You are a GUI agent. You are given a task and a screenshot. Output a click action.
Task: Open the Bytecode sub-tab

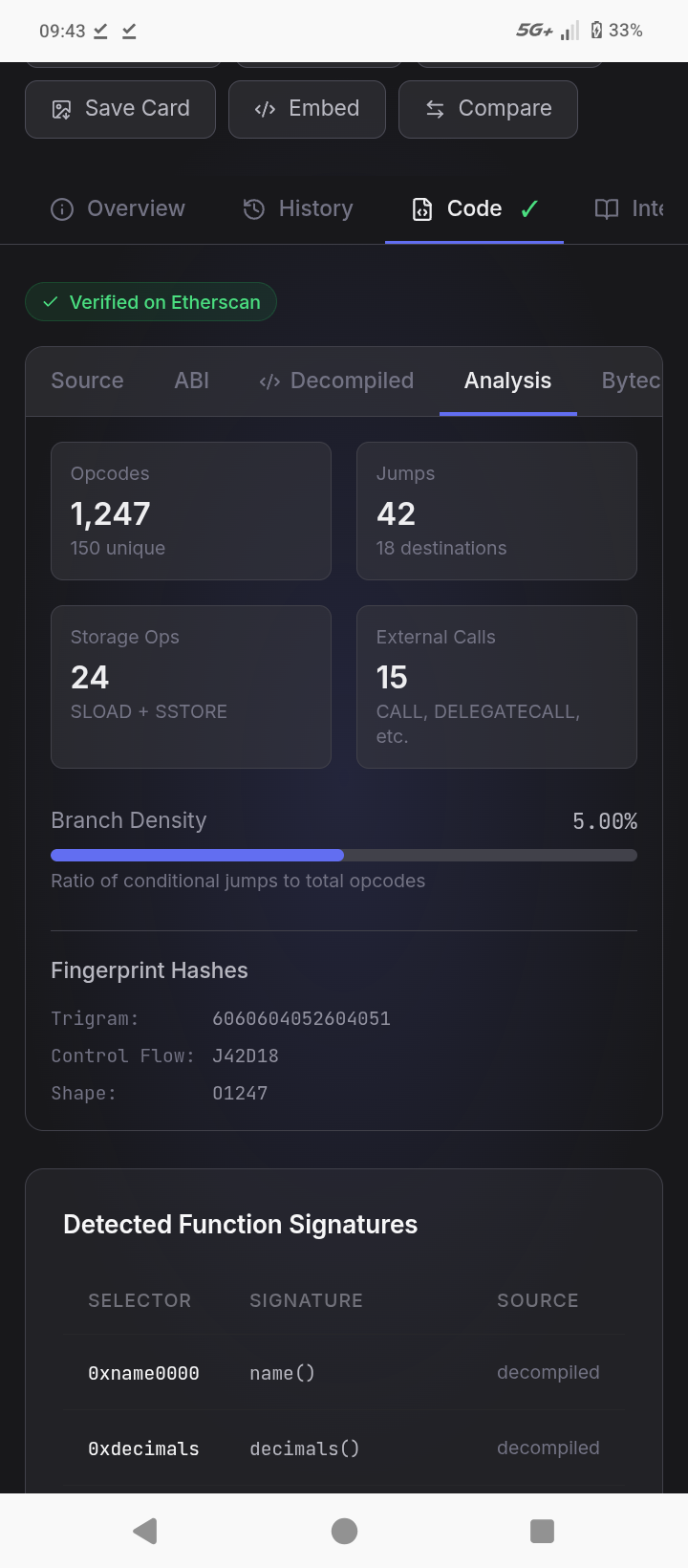[x=629, y=381]
